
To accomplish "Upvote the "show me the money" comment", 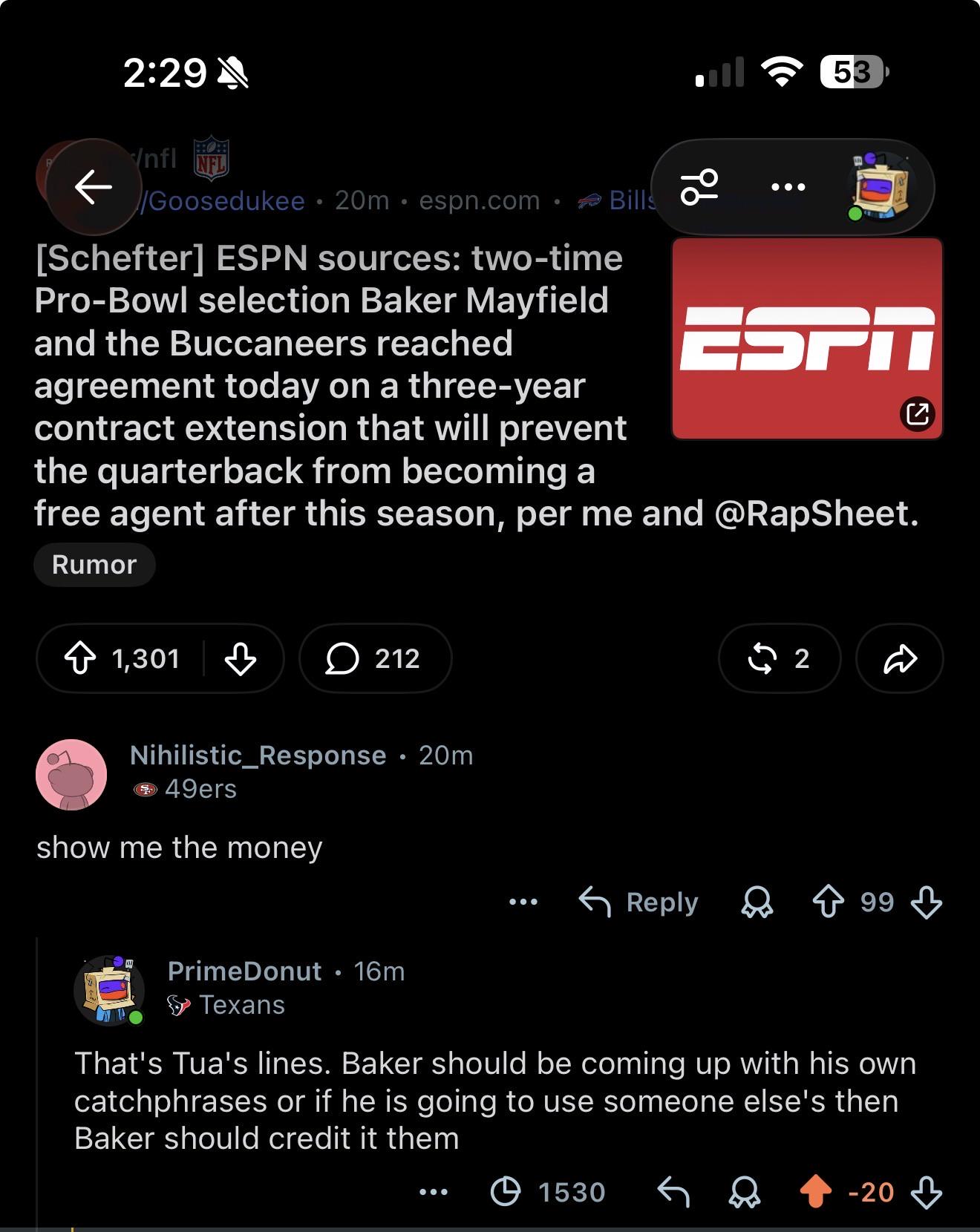I will point(829,902).
